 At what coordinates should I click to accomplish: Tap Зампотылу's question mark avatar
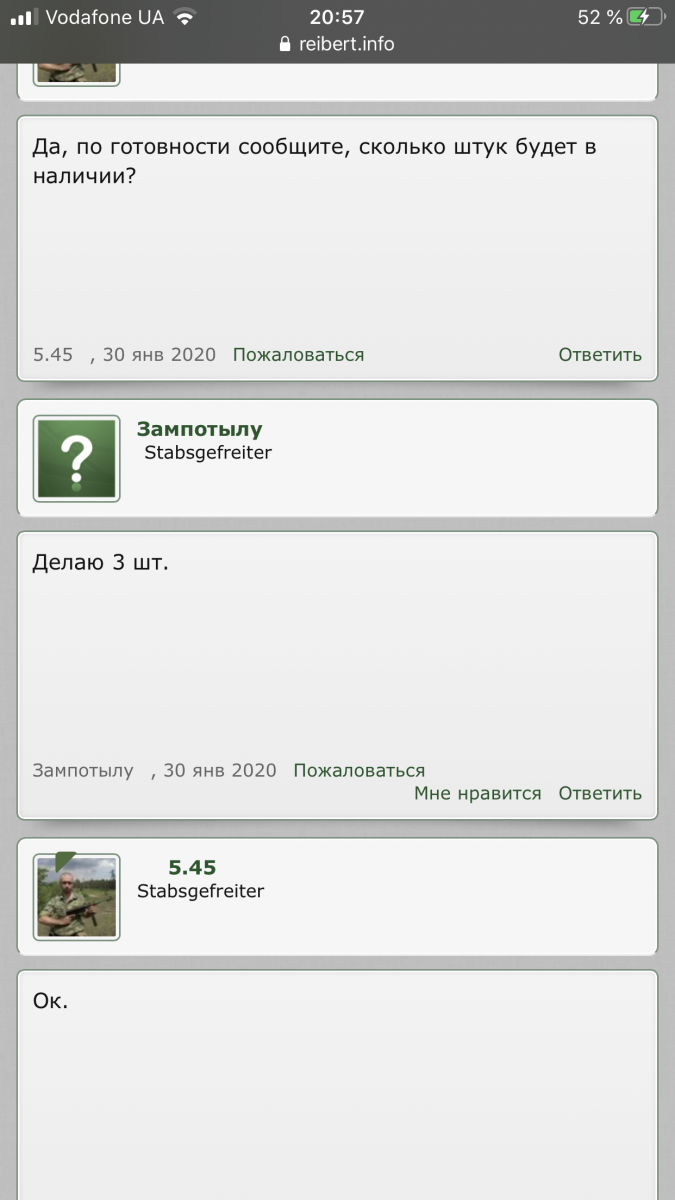coord(77,459)
